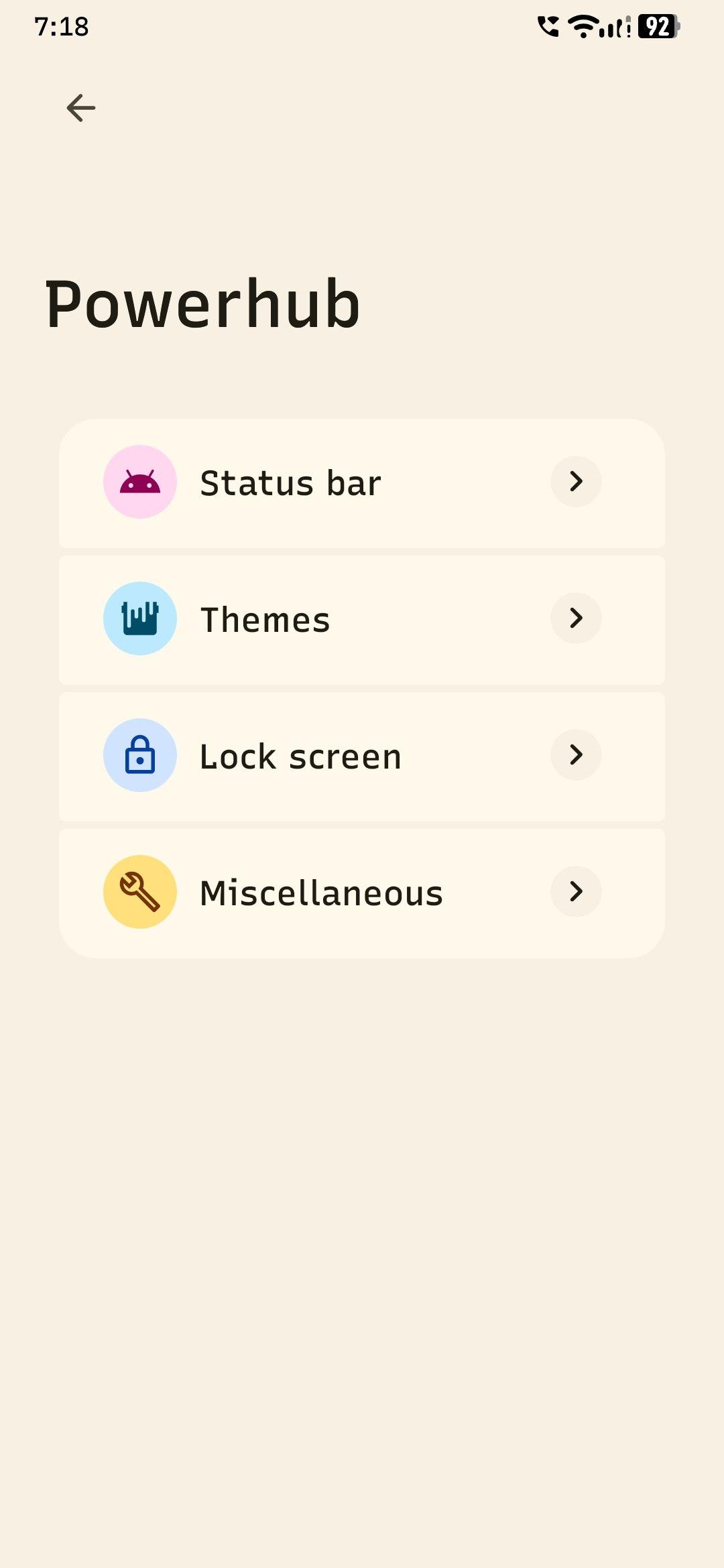
Task: Open Lock screen options
Action: click(x=362, y=757)
